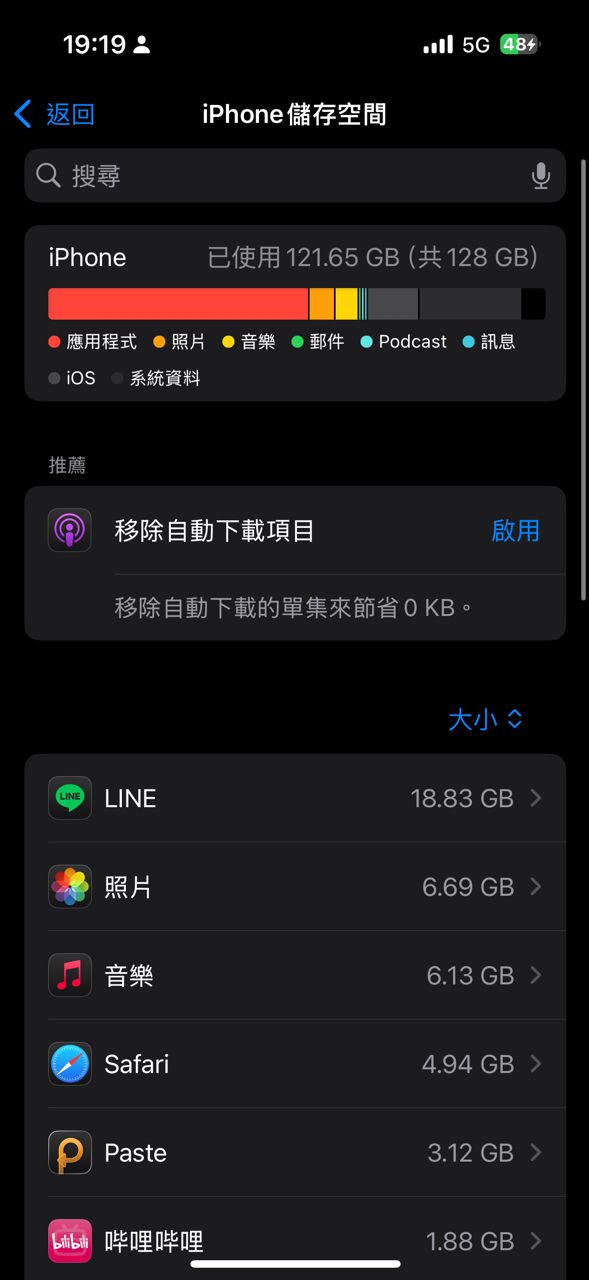Image resolution: width=589 pixels, height=1280 pixels.
Task: Open Paste storage details
Action: [295, 1153]
